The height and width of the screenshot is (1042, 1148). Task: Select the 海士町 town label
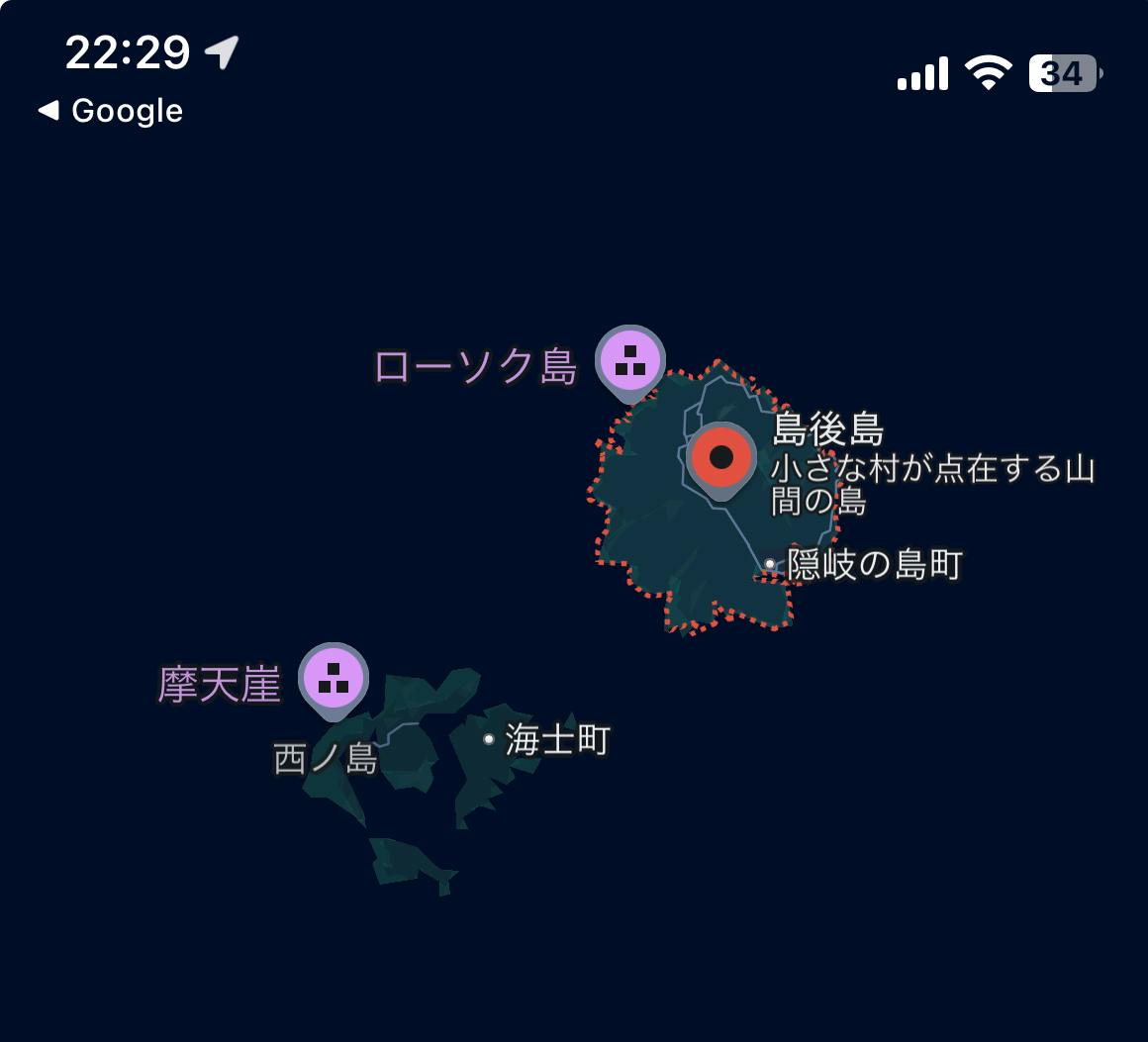[x=556, y=739]
